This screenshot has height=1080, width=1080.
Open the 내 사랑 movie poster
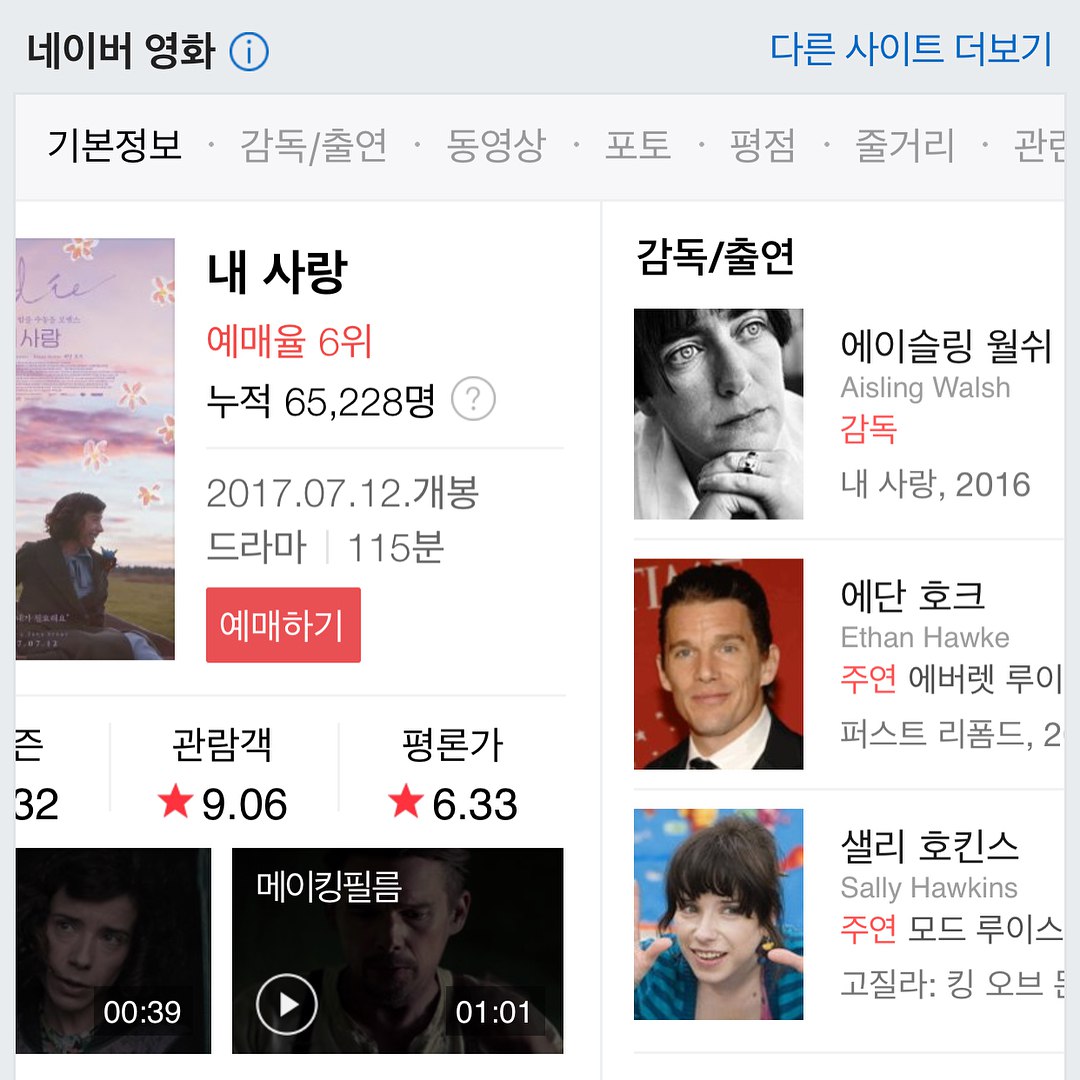(x=95, y=448)
